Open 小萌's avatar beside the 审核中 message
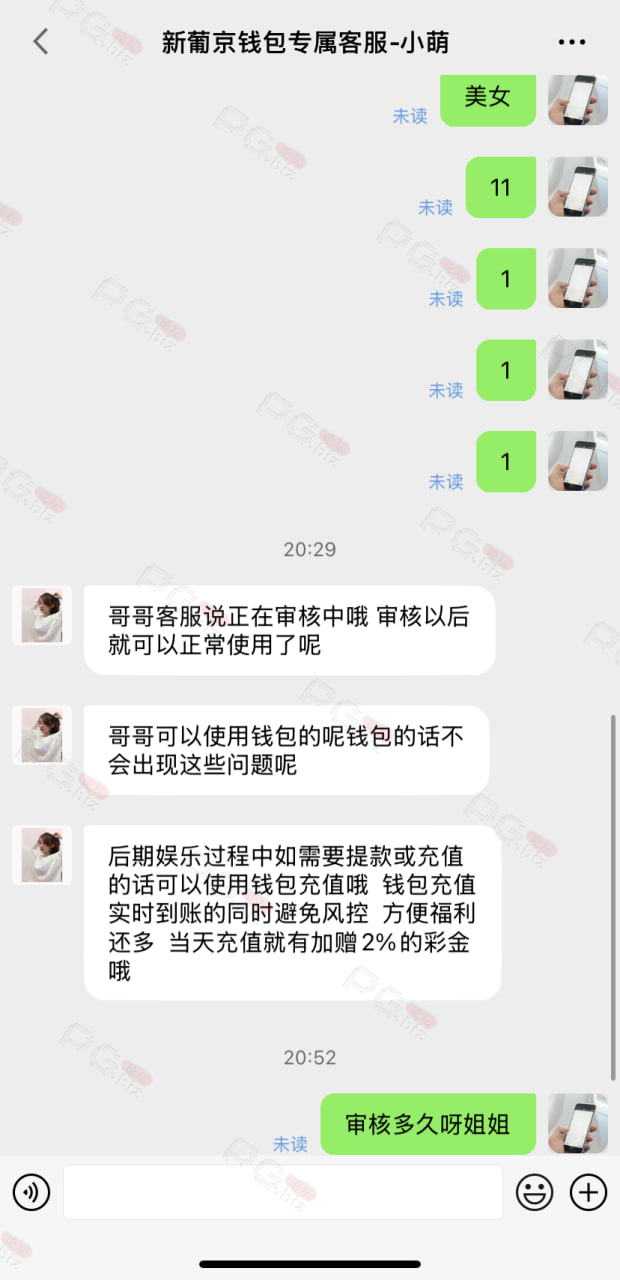The height and width of the screenshot is (1280, 620). [42, 615]
